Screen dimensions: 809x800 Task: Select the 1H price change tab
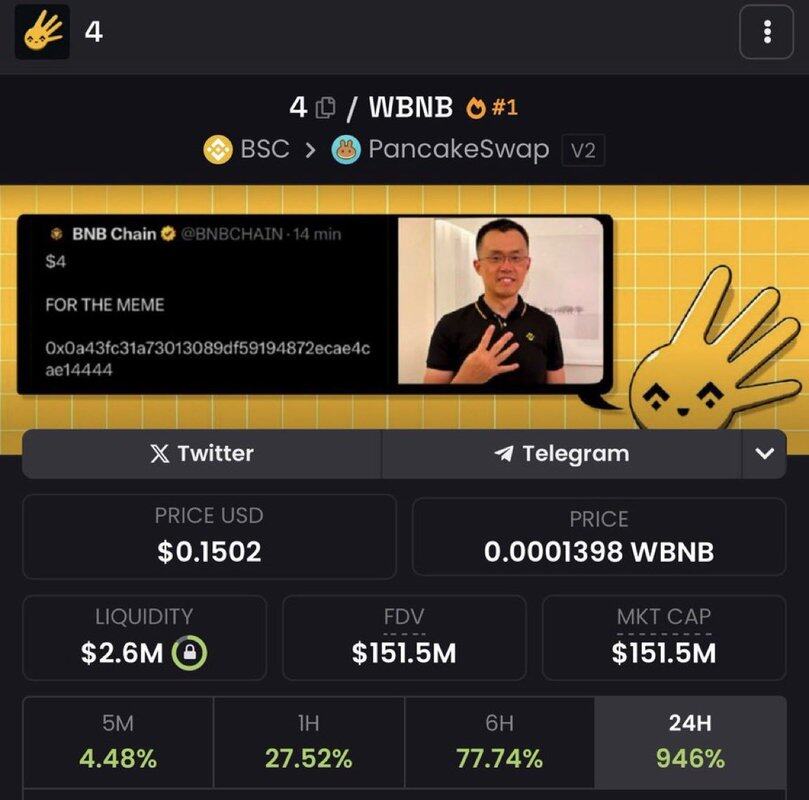[308, 741]
